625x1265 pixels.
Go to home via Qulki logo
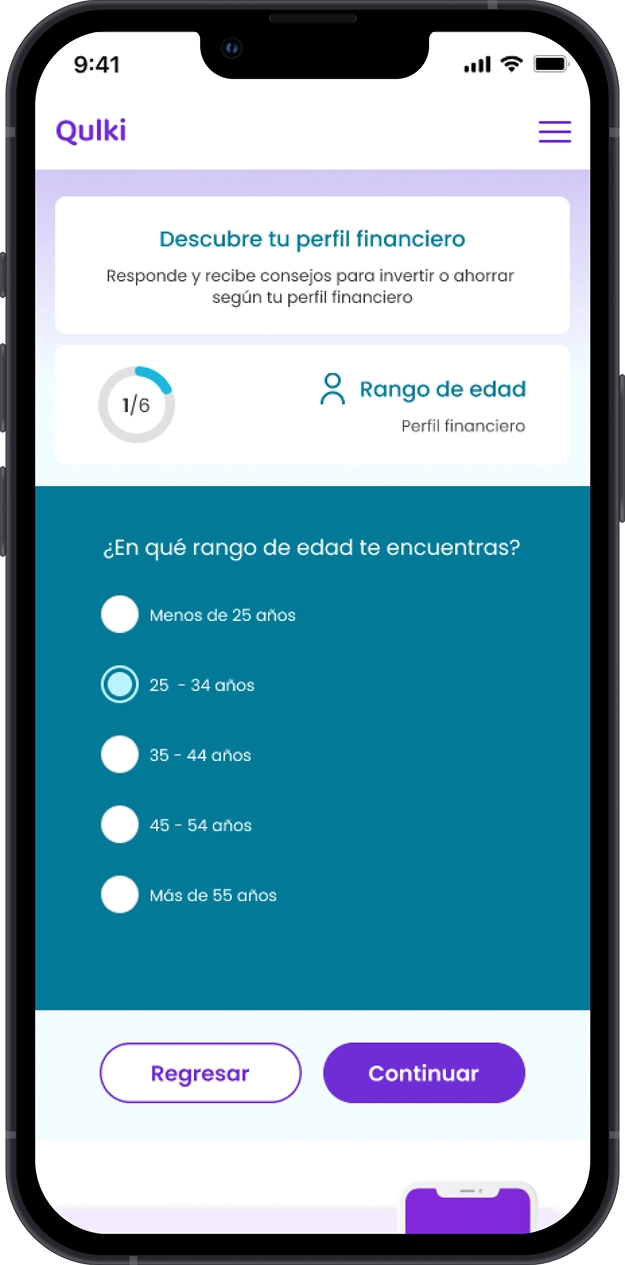[91, 131]
